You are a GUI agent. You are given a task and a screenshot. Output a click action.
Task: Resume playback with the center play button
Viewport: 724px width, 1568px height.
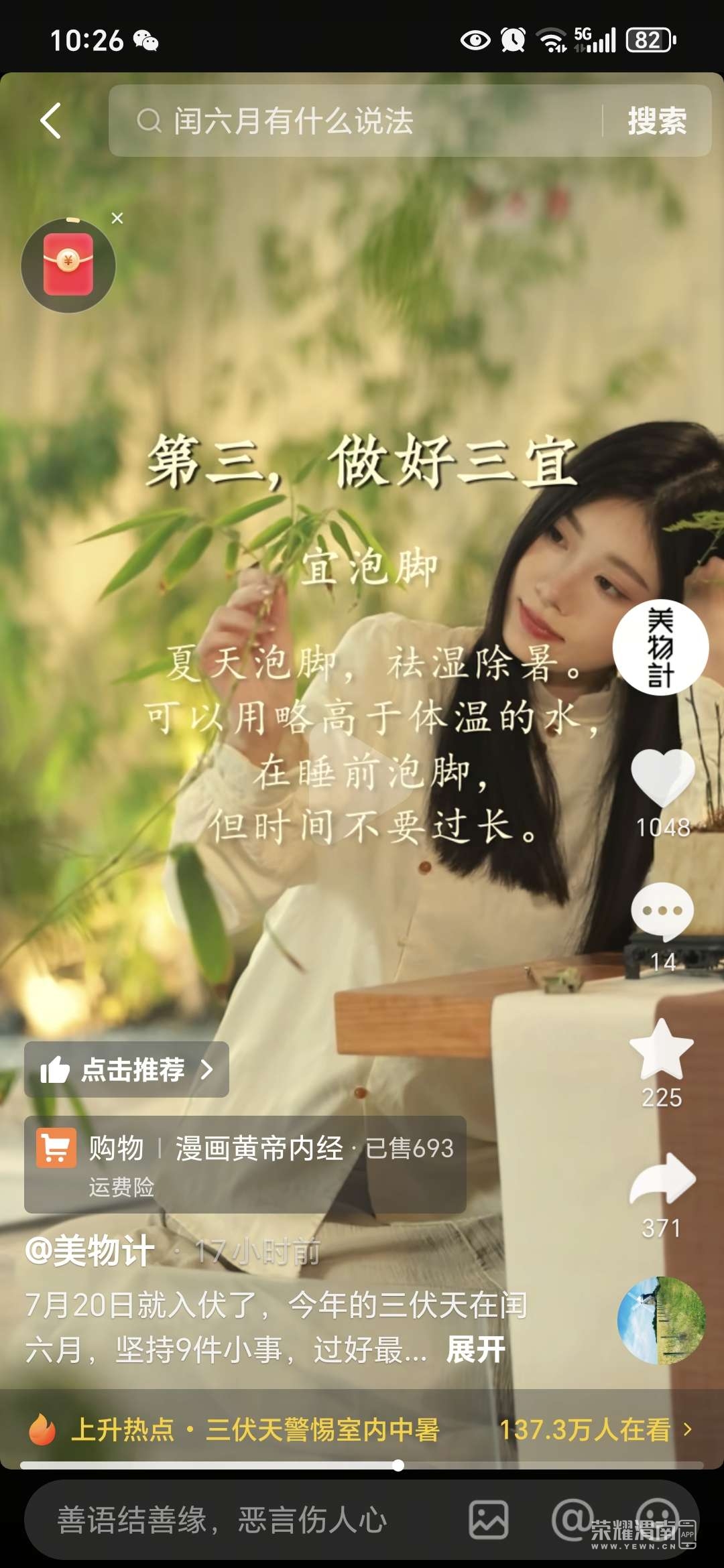[x=362, y=784]
